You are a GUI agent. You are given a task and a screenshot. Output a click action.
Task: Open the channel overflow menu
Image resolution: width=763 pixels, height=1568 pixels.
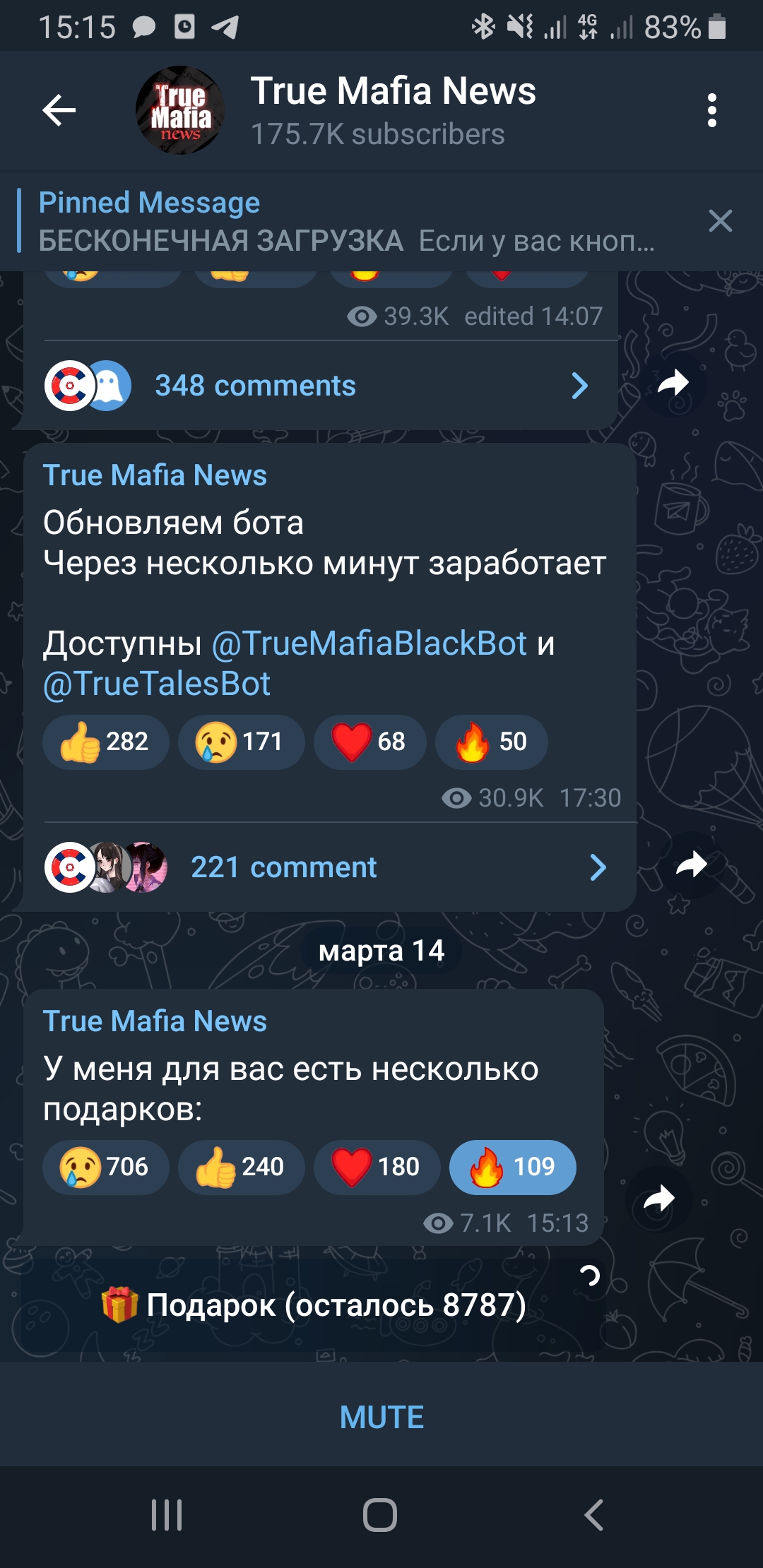coord(711,110)
